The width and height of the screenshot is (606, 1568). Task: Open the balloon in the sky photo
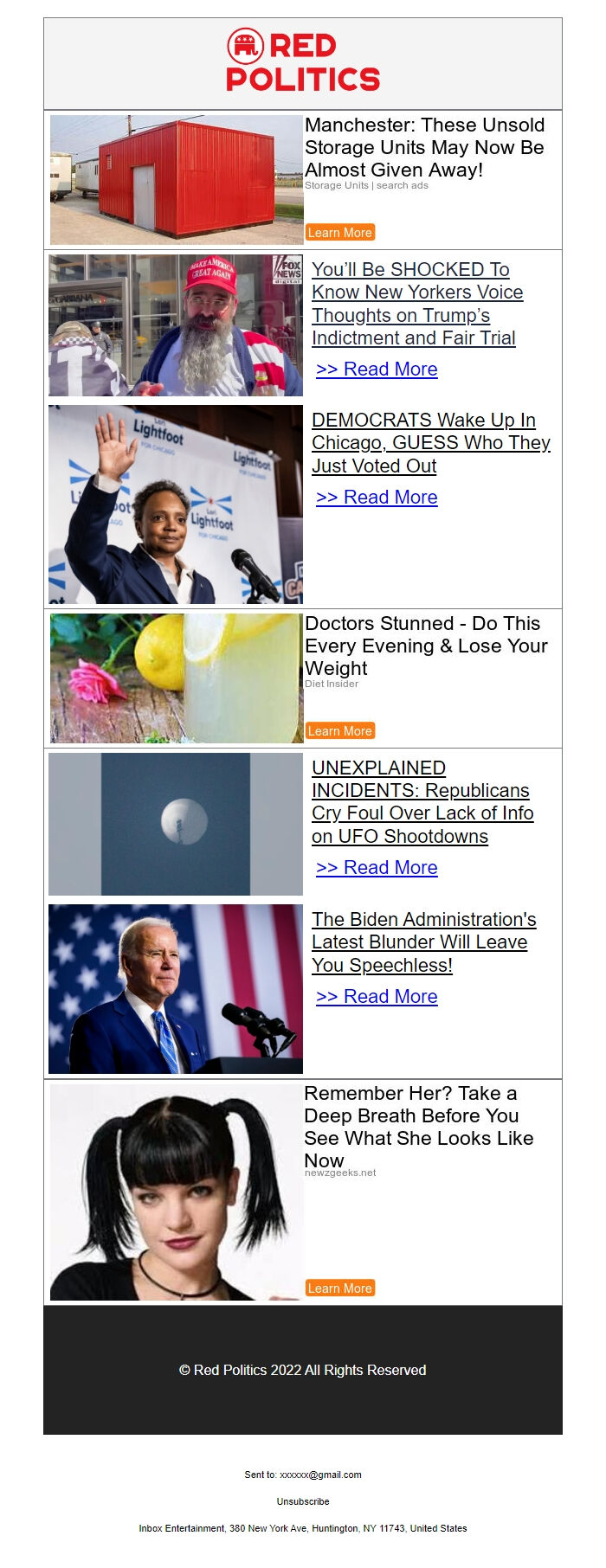(x=176, y=824)
